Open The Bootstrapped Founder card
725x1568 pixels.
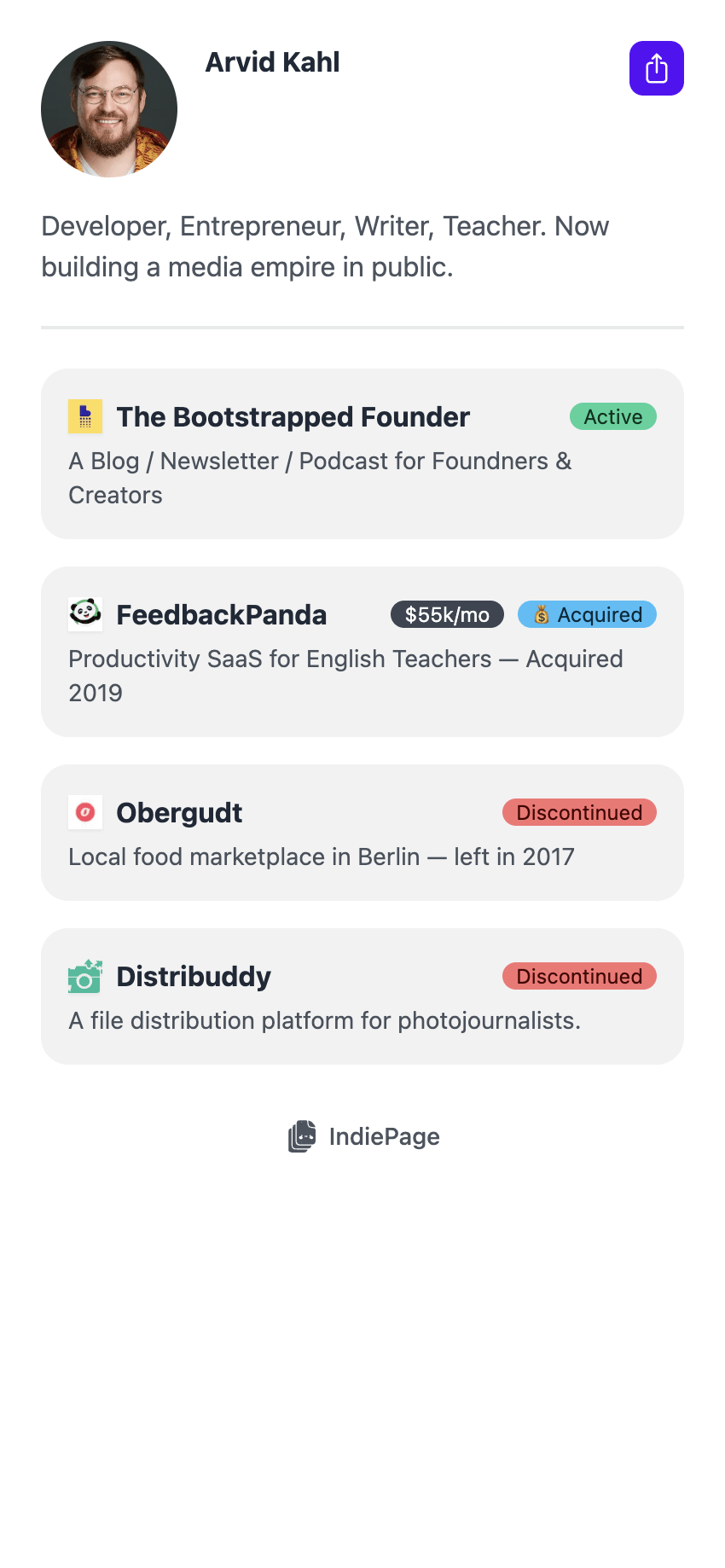pos(362,454)
